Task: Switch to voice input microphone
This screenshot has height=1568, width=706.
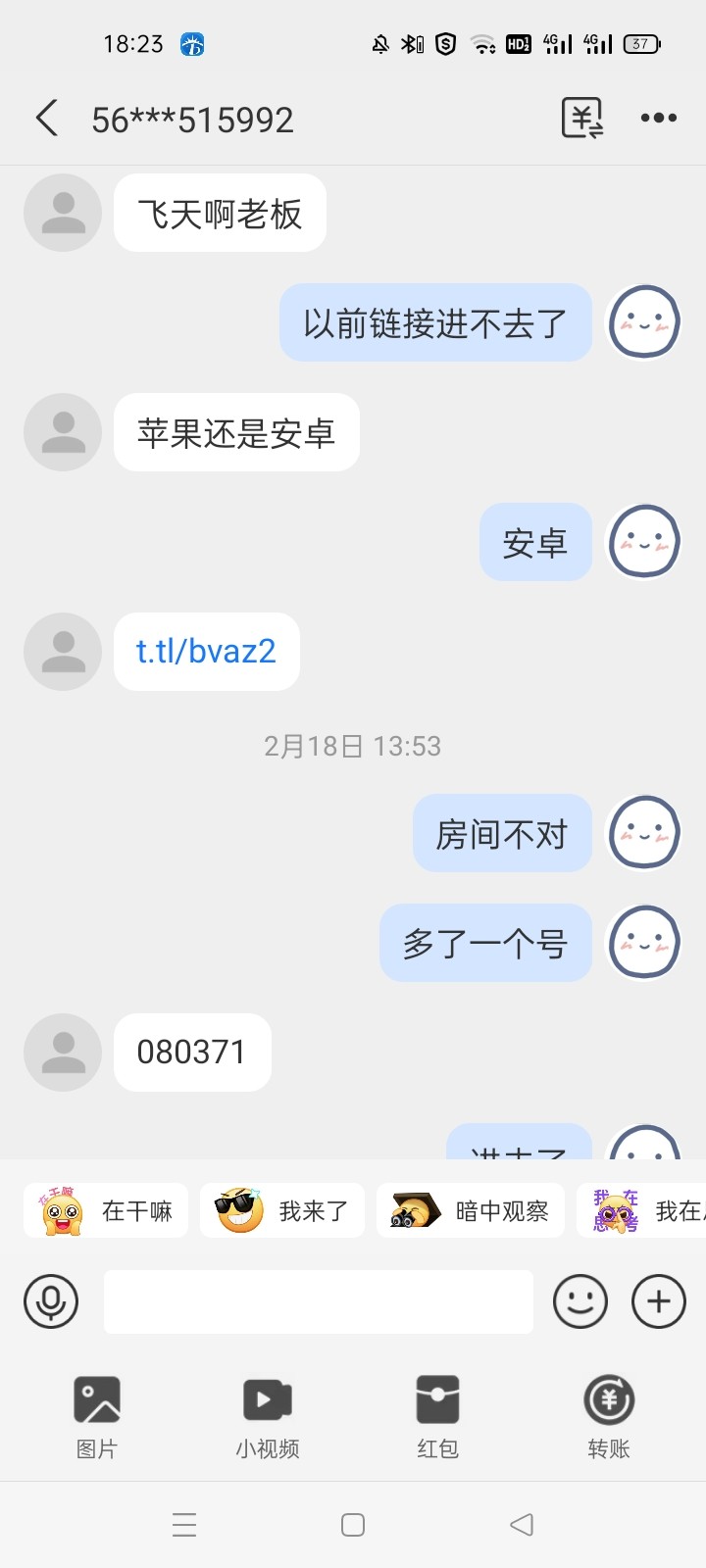Action: pyautogui.click(x=51, y=1301)
